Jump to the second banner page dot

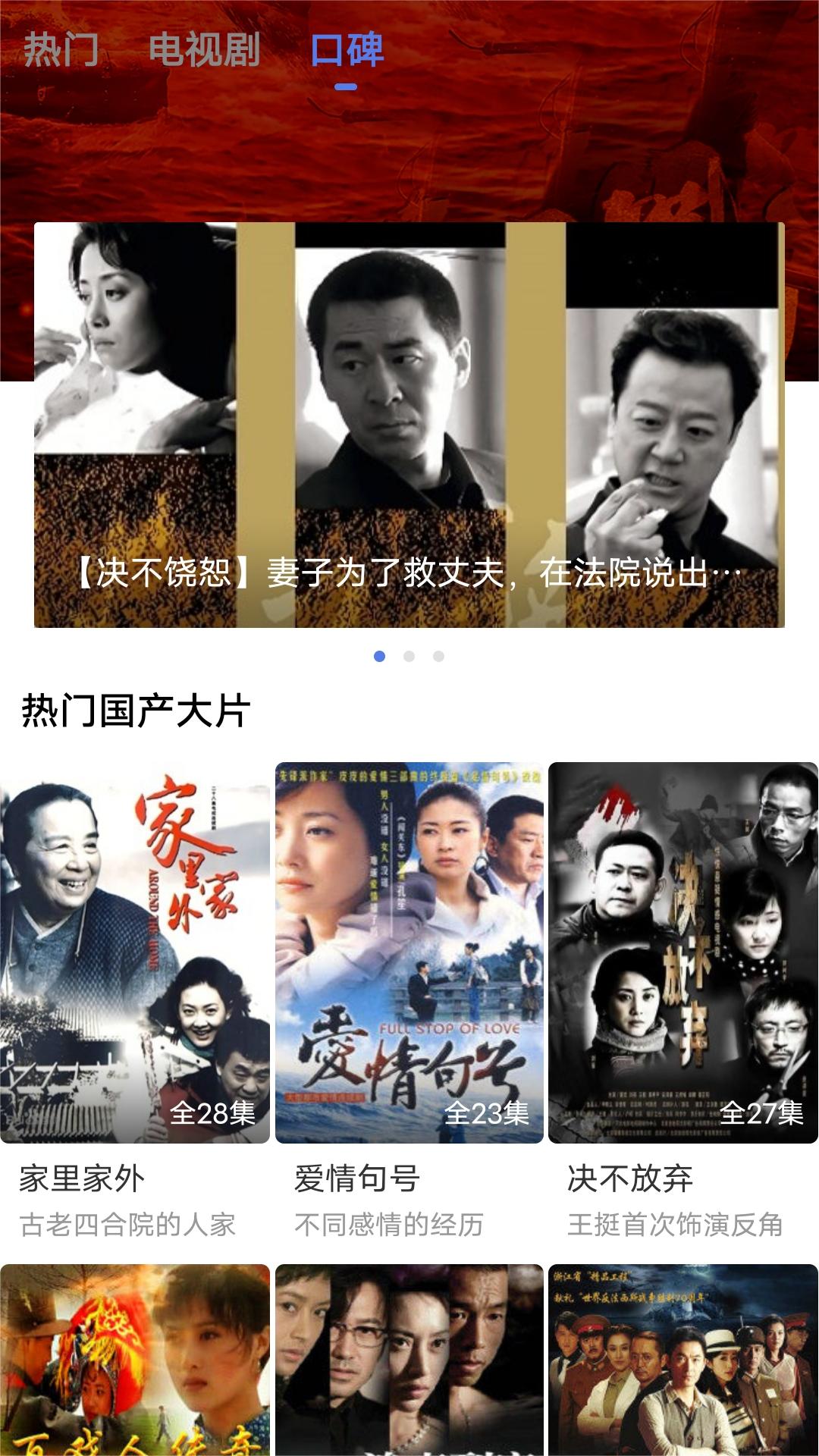pos(409,656)
